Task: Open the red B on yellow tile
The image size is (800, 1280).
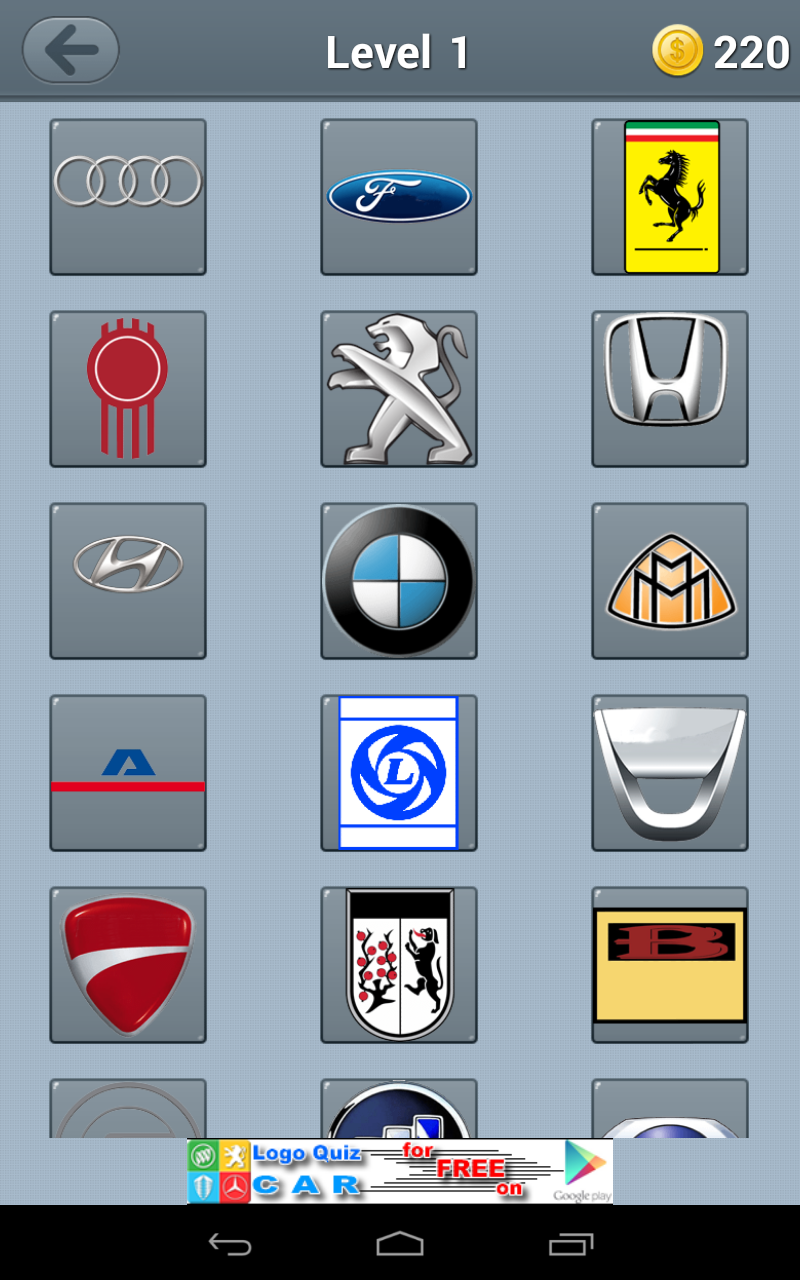Action: click(670, 965)
